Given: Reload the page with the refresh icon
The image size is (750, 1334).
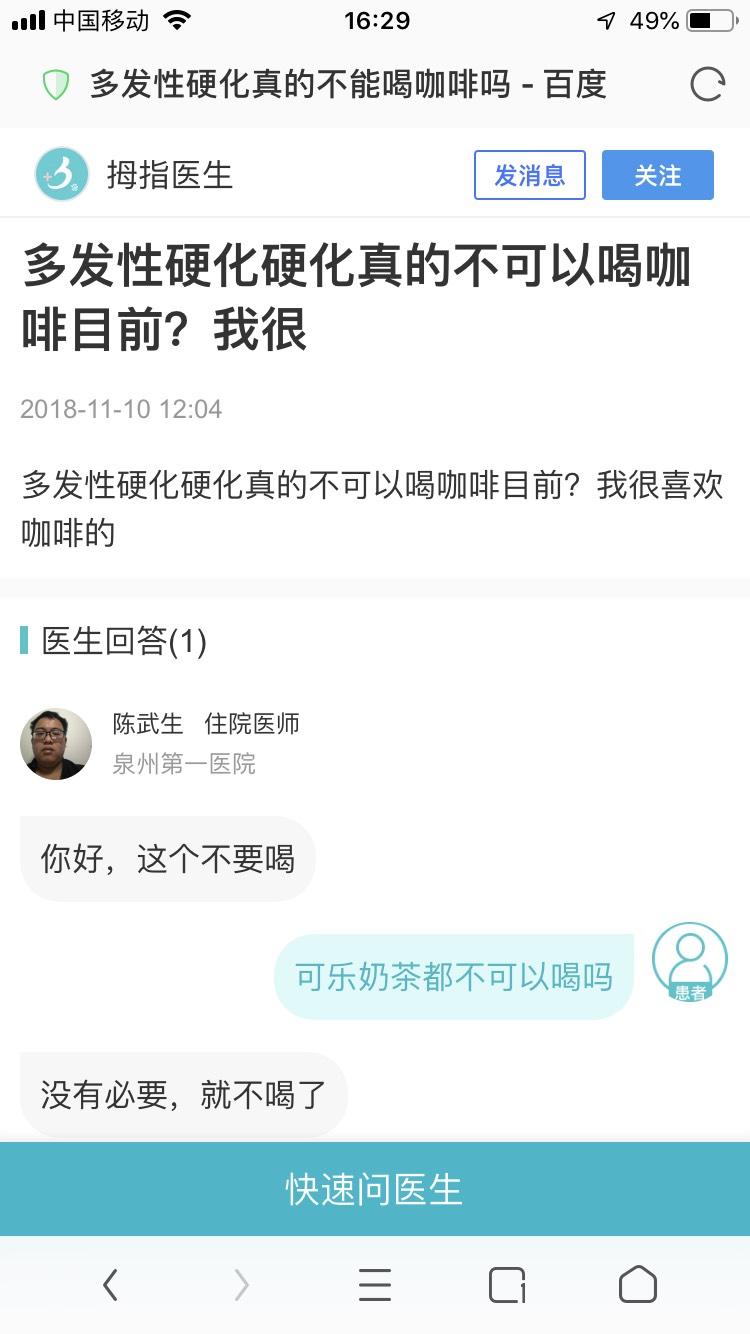Looking at the screenshot, I should tap(707, 85).
